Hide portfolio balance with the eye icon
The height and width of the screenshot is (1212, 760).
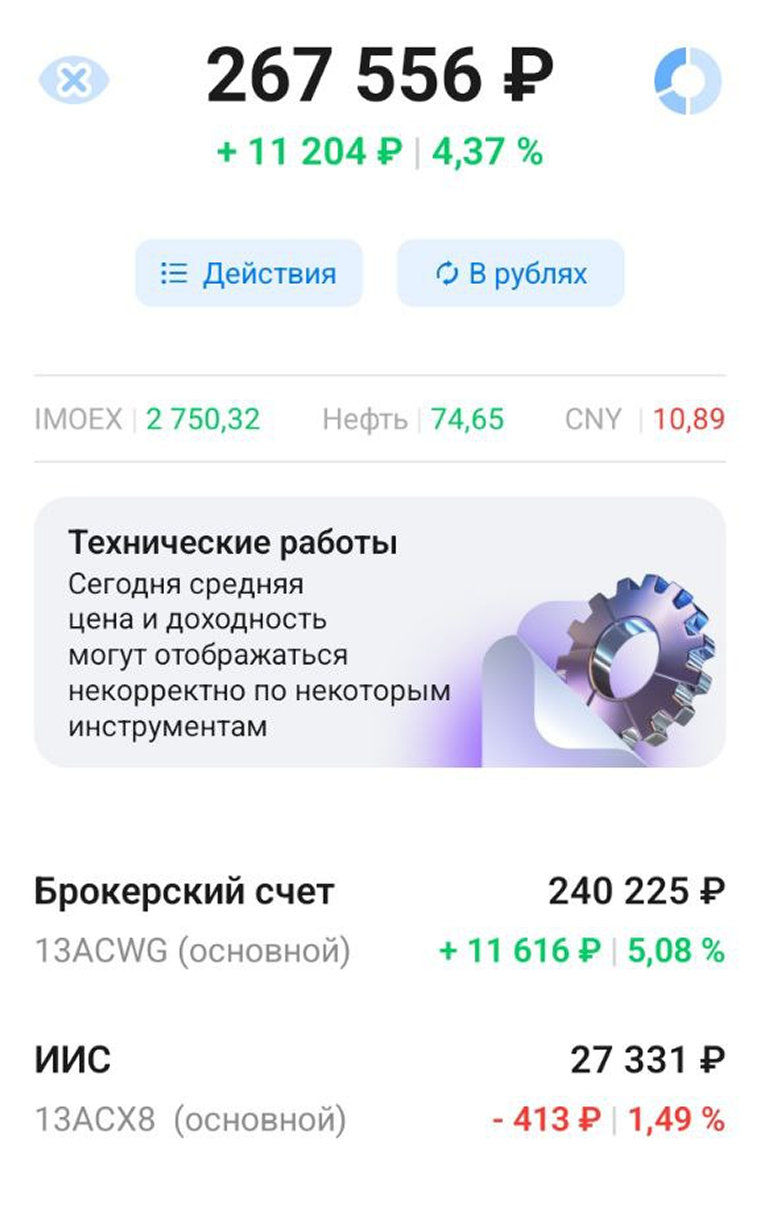point(73,81)
